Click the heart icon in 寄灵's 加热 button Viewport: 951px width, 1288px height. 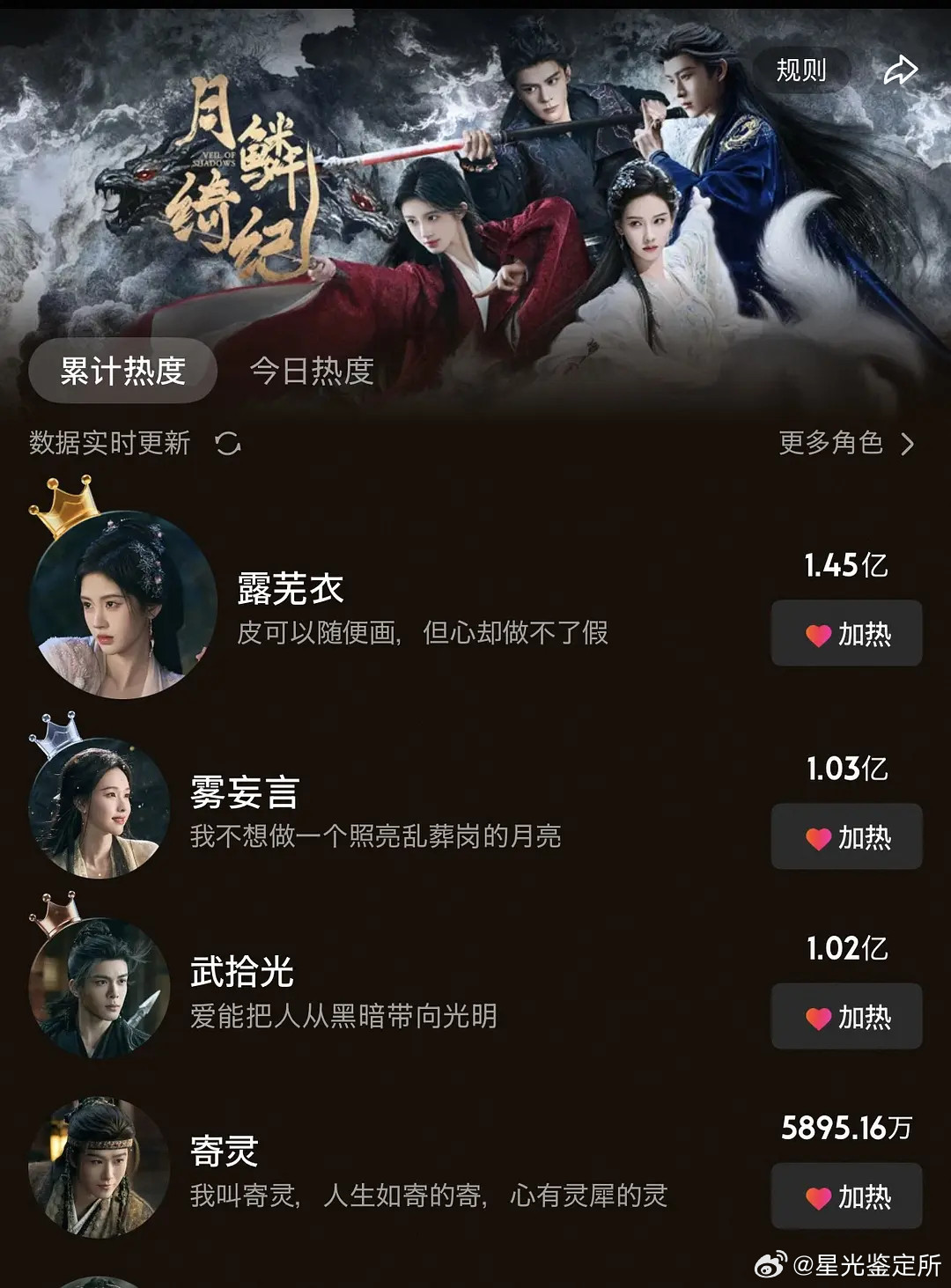tap(818, 1196)
